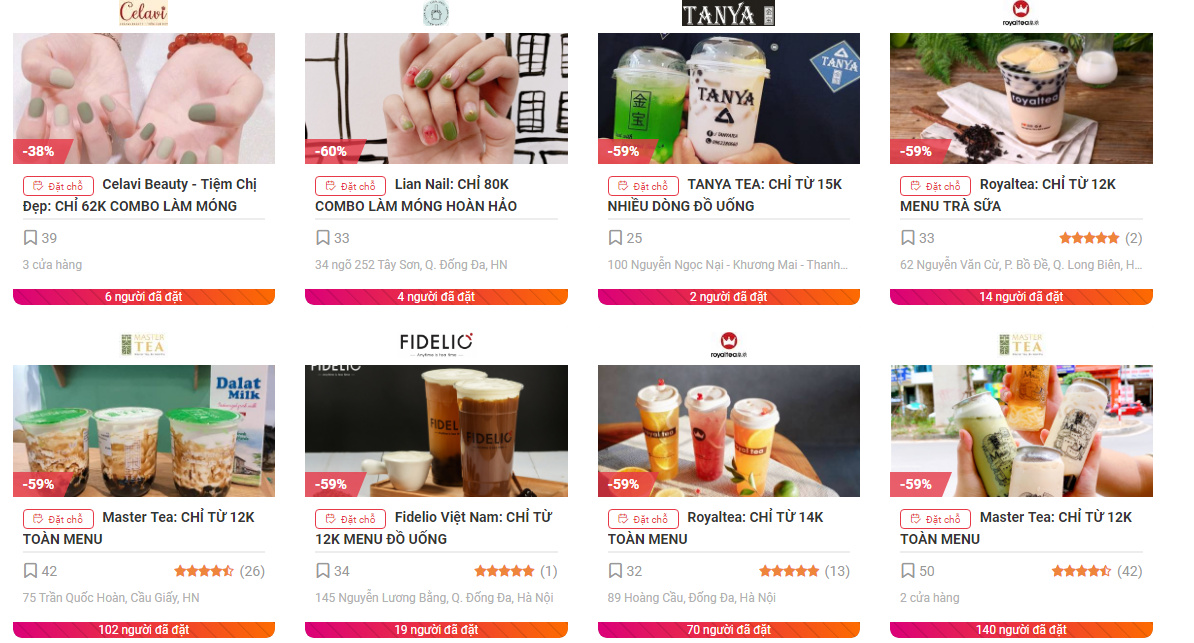The image size is (1194, 643).
Task: Open the Celavi Beauty nail combo deal image
Action: click(143, 98)
